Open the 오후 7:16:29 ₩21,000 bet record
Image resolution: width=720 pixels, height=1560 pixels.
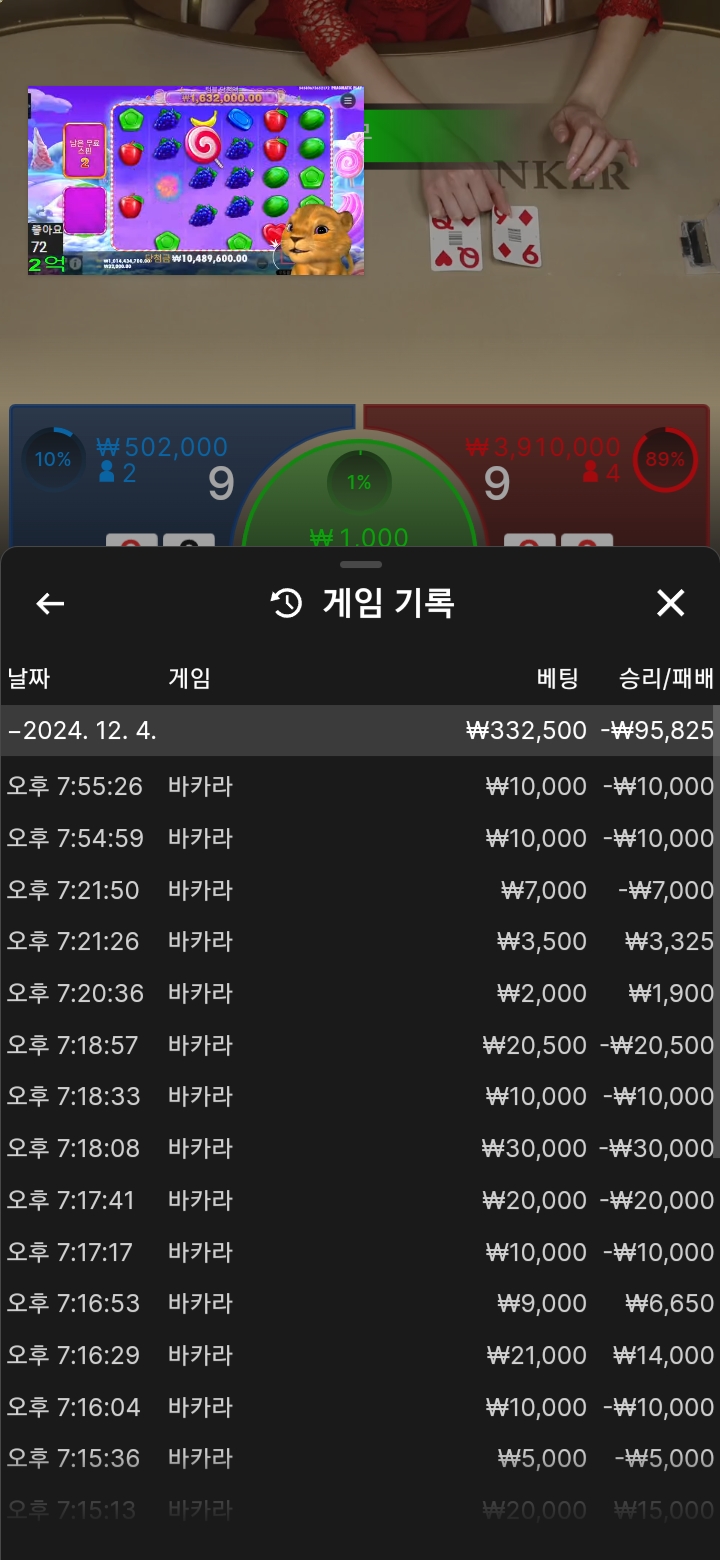pyautogui.click(x=360, y=1355)
